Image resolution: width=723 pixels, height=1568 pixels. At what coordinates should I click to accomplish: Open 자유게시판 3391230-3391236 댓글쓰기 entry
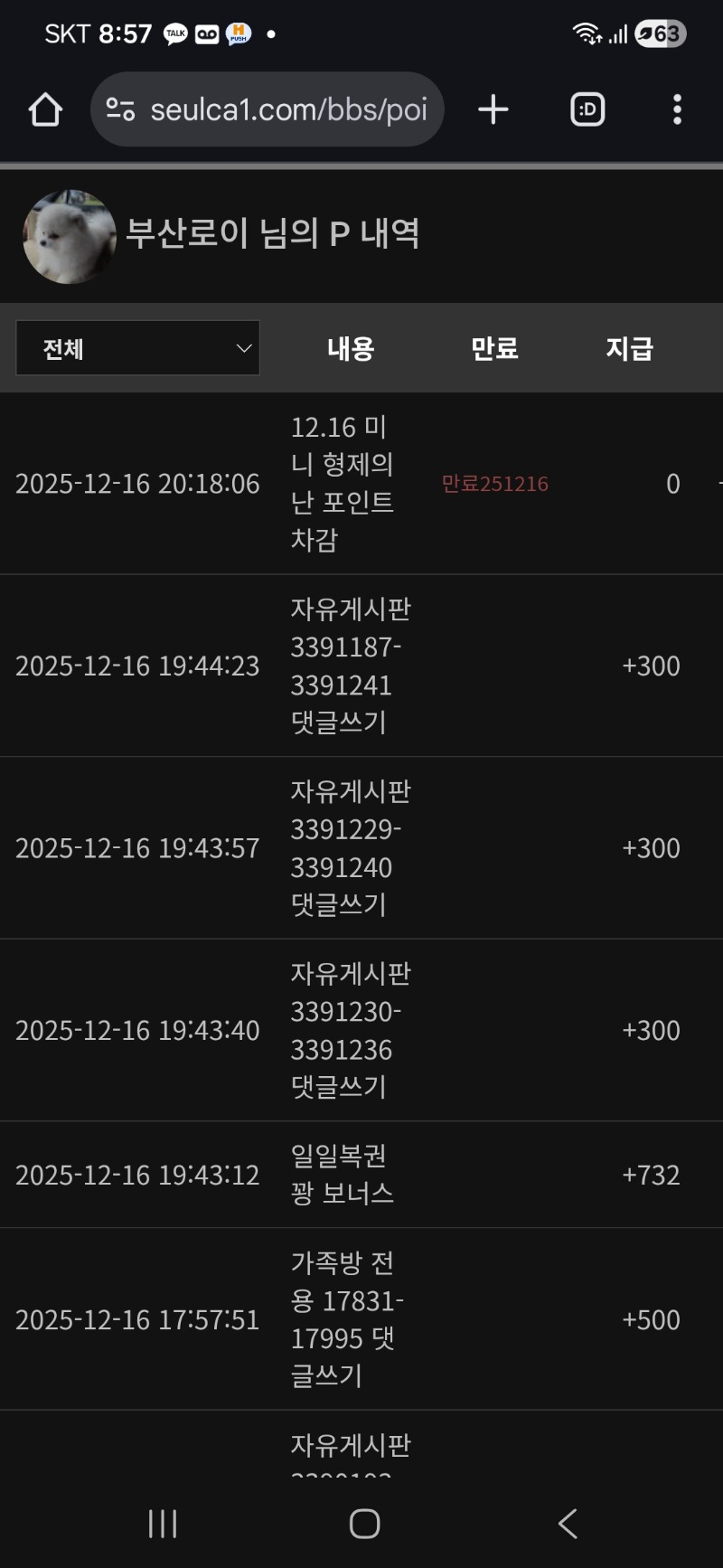tap(350, 1030)
